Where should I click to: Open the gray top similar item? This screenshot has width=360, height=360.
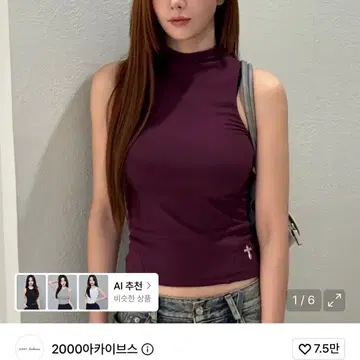(x=62, y=292)
